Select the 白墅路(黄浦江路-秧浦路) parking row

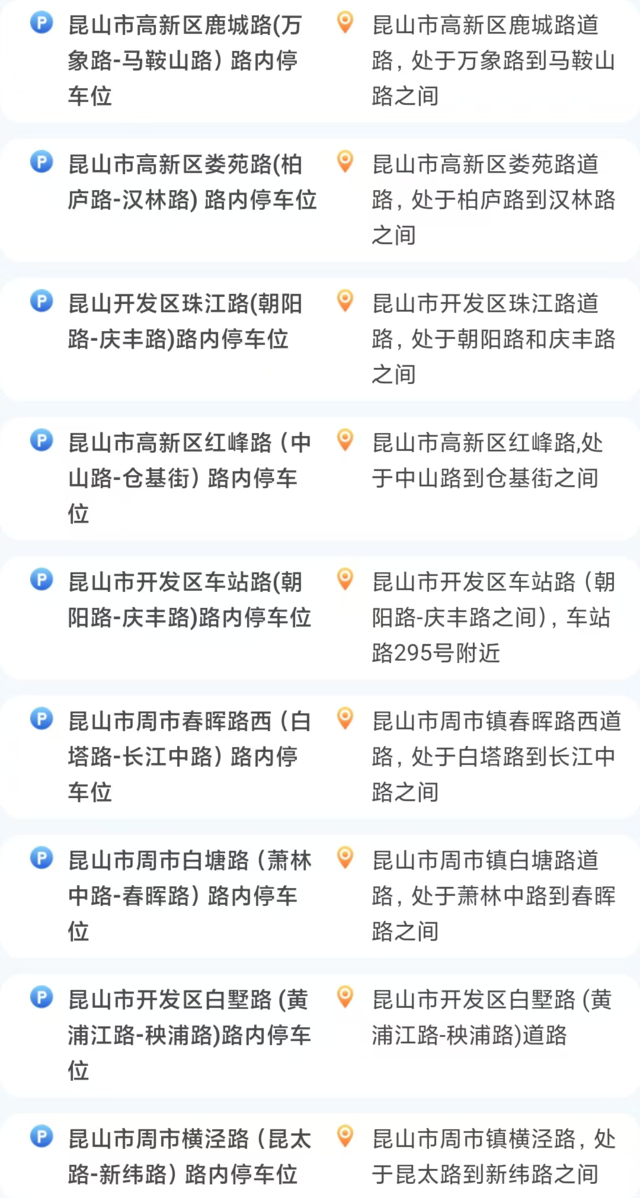188,1034
